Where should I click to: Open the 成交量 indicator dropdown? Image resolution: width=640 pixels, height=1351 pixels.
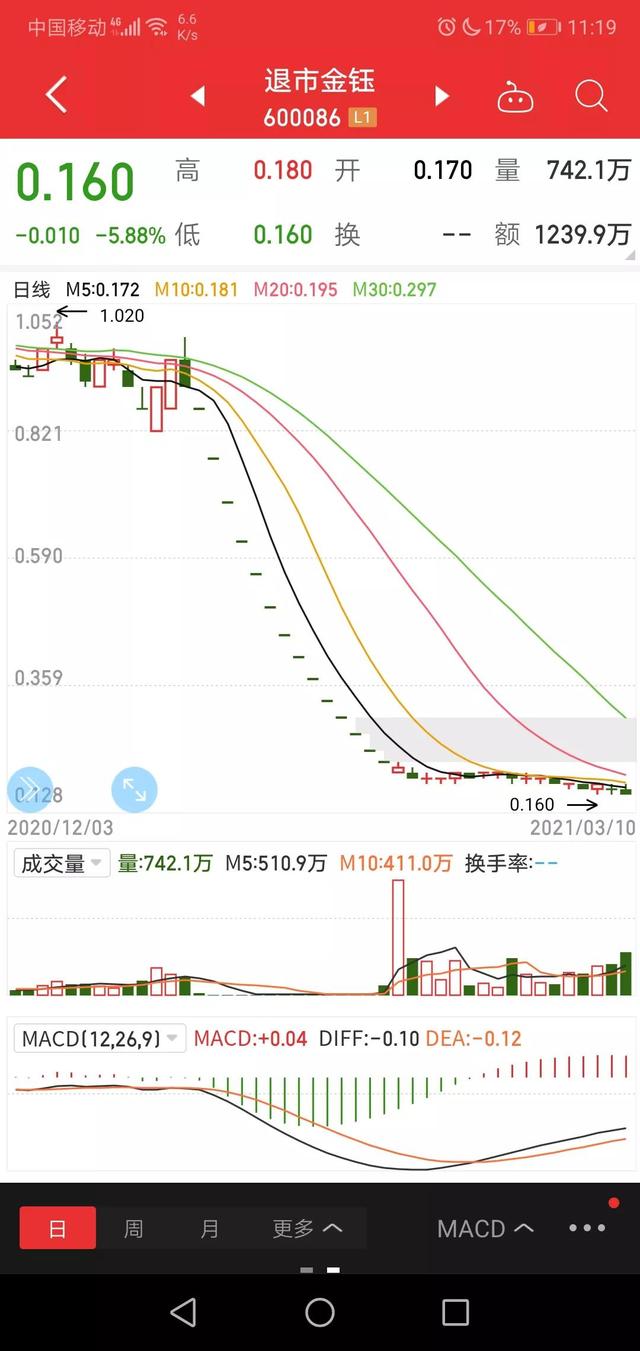61,863
